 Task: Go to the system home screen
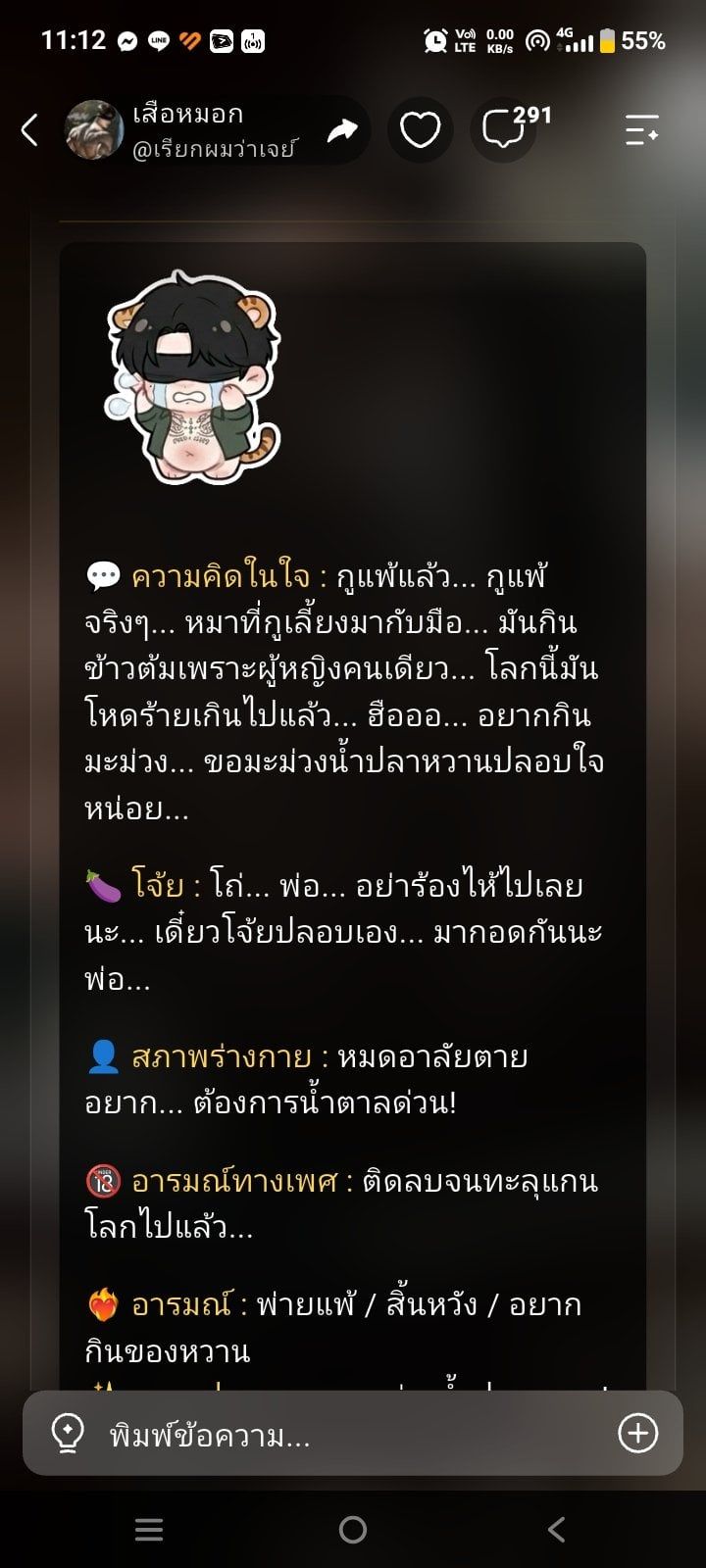click(x=353, y=1529)
